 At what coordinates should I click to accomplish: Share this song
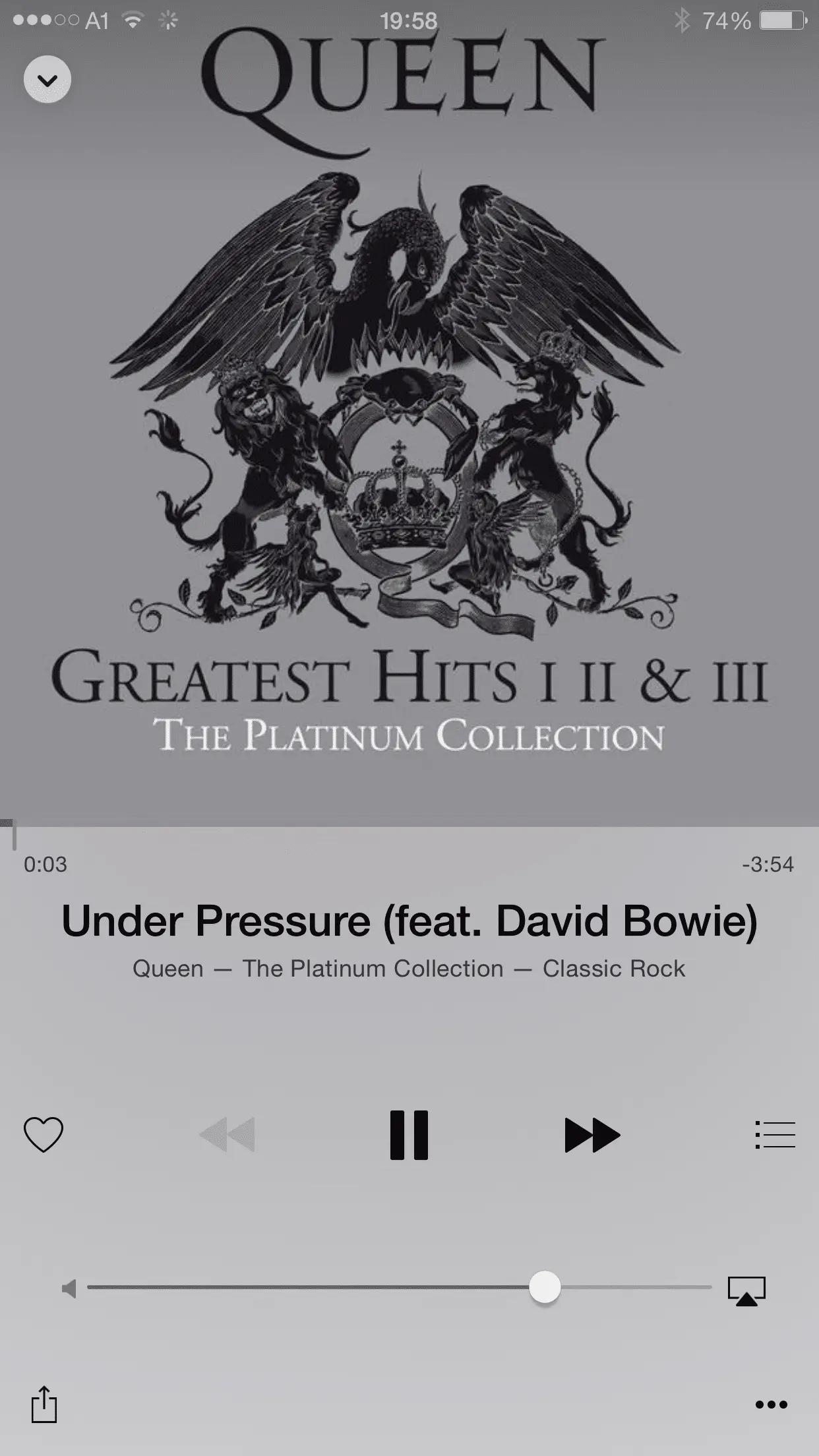click(x=44, y=1404)
